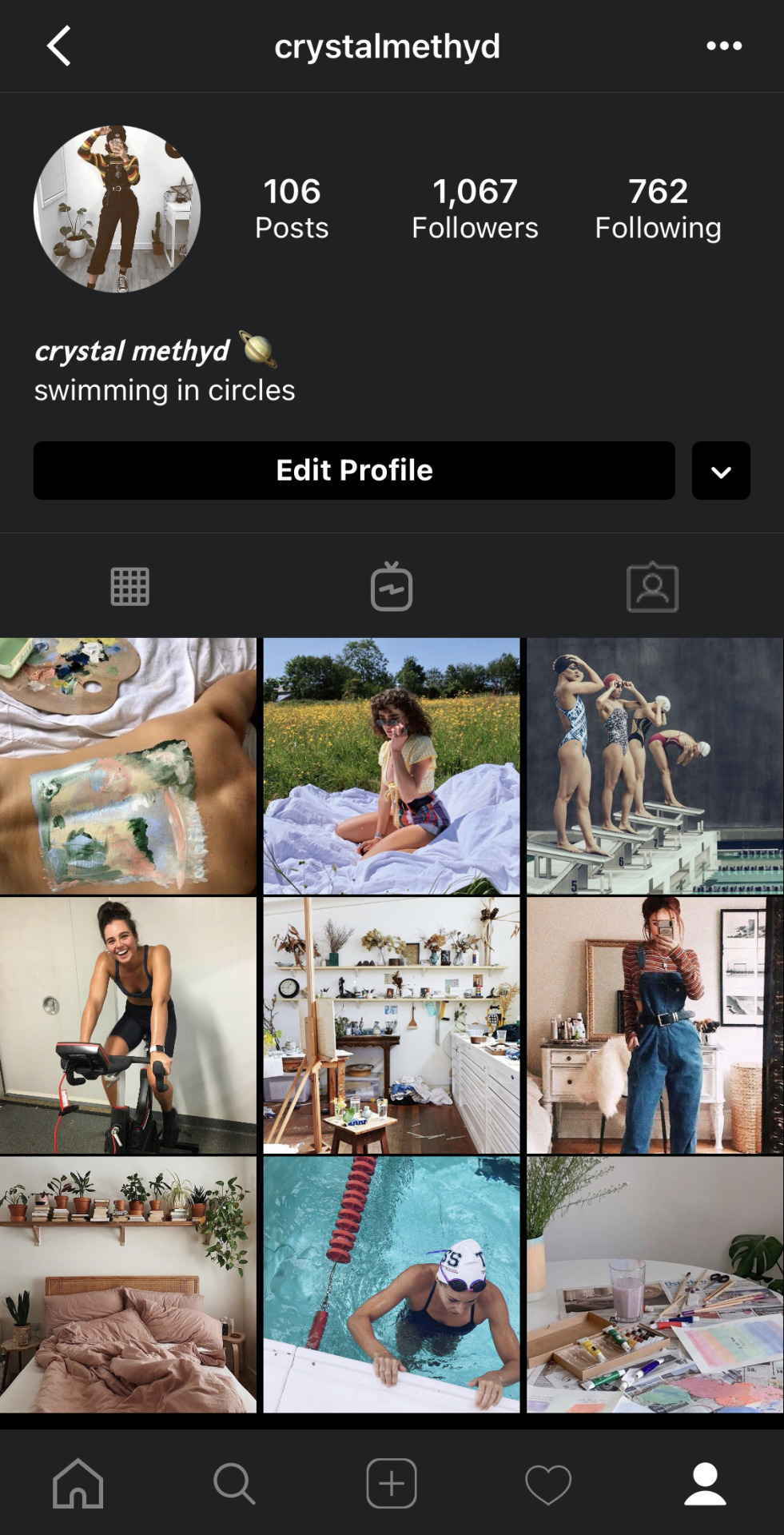
Task: Open the blue overalls mirror selfie post
Action: click(x=655, y=1025)
